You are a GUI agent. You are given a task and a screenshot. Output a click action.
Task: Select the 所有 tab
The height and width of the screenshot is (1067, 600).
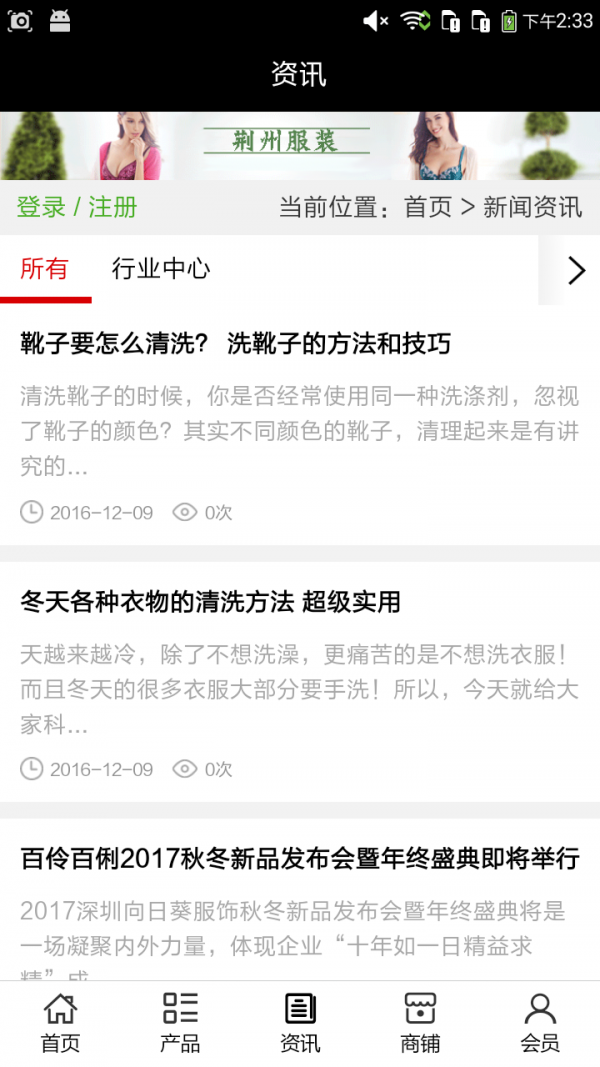tap(45, 269)
